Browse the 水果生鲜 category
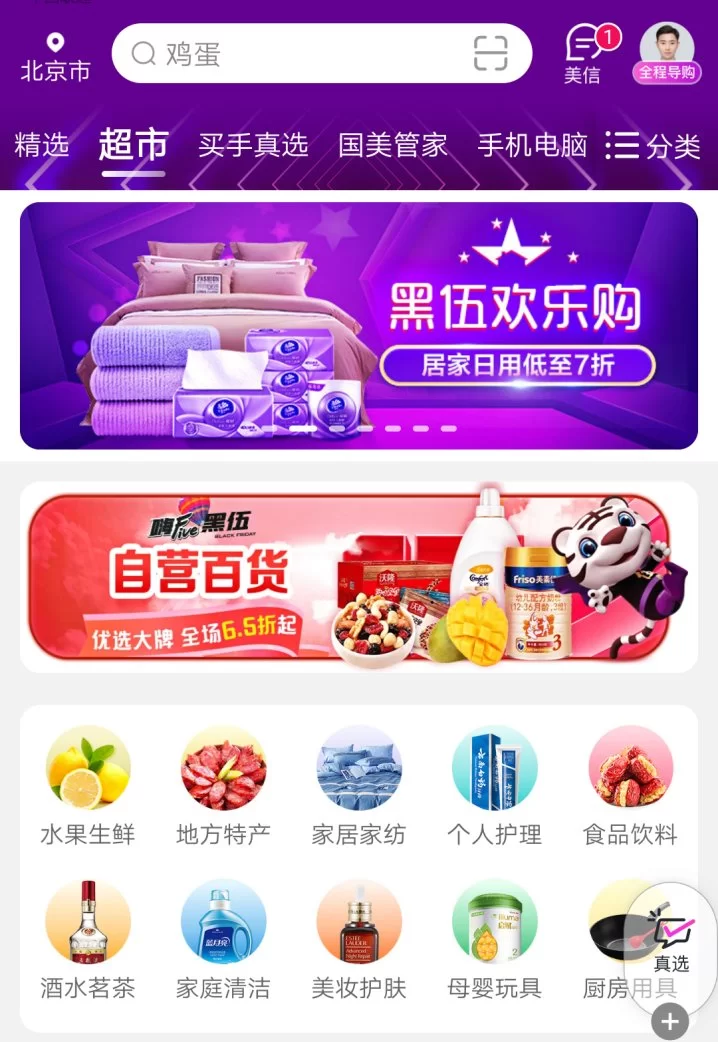Screen dimensions: 718x1042 coord(88,787)
